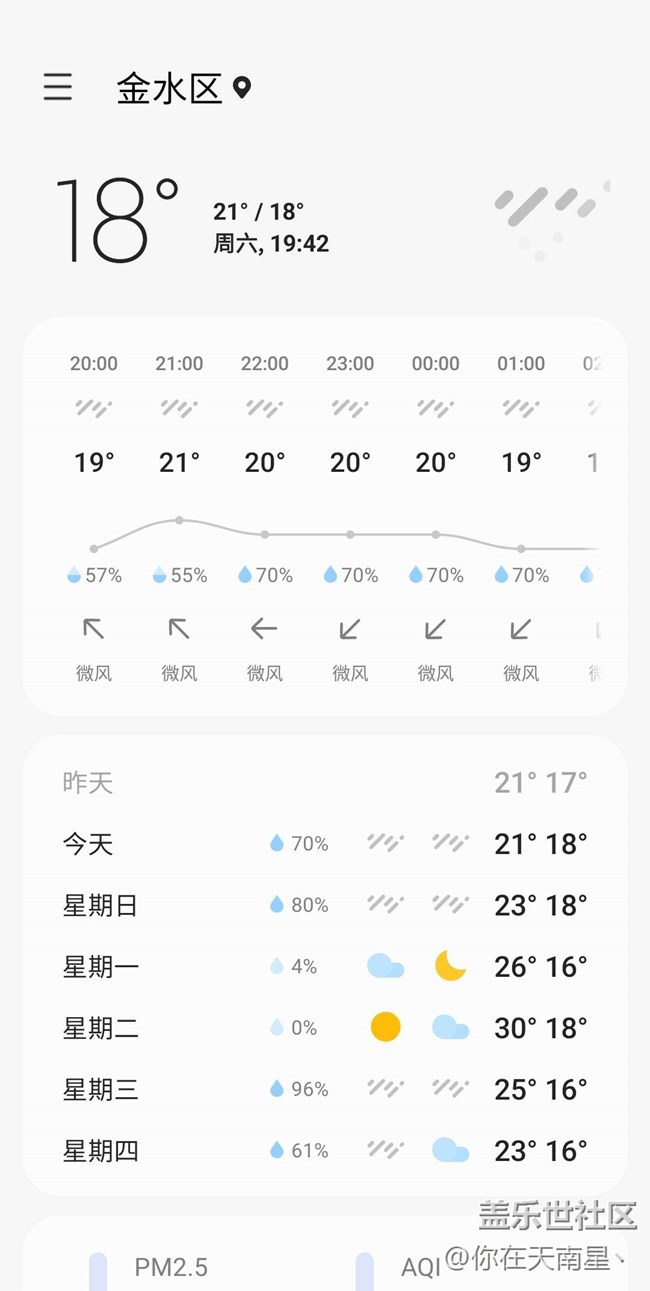
Task: Open the 今天 forecast row
Action: tap(324, 844)
